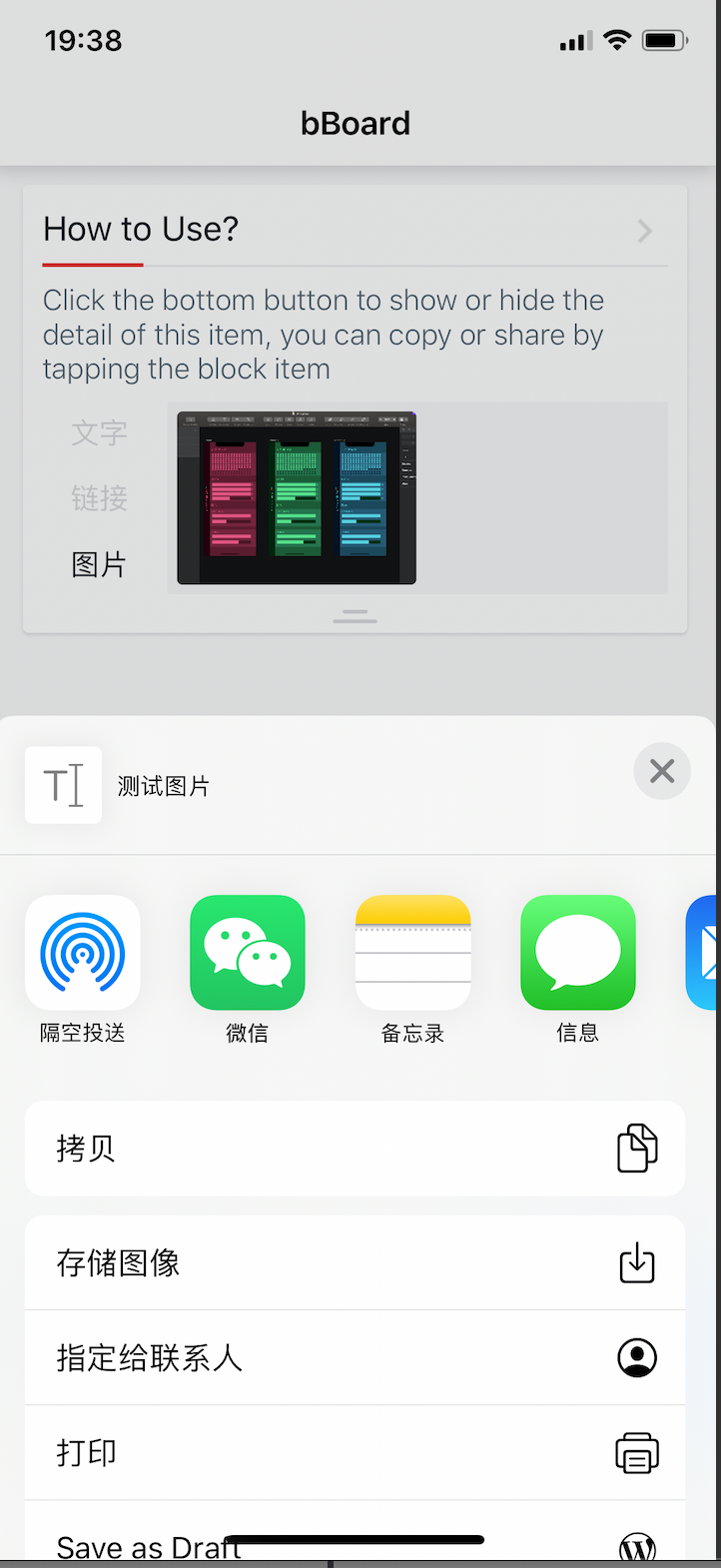Screen dimensions: 721x1568
Task: Choose the 打印 print action
Action: coord(356,1453)
